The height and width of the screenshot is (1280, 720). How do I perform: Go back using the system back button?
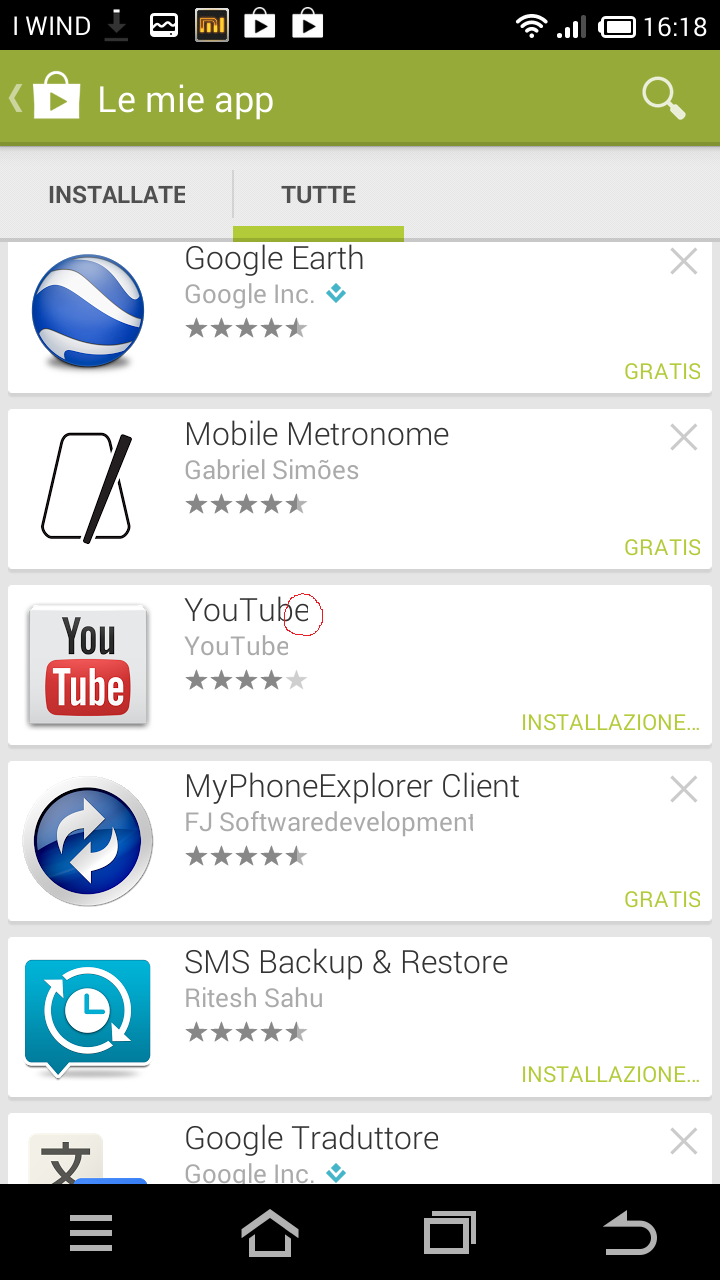pyautogui.click(x=630, y=1233)
